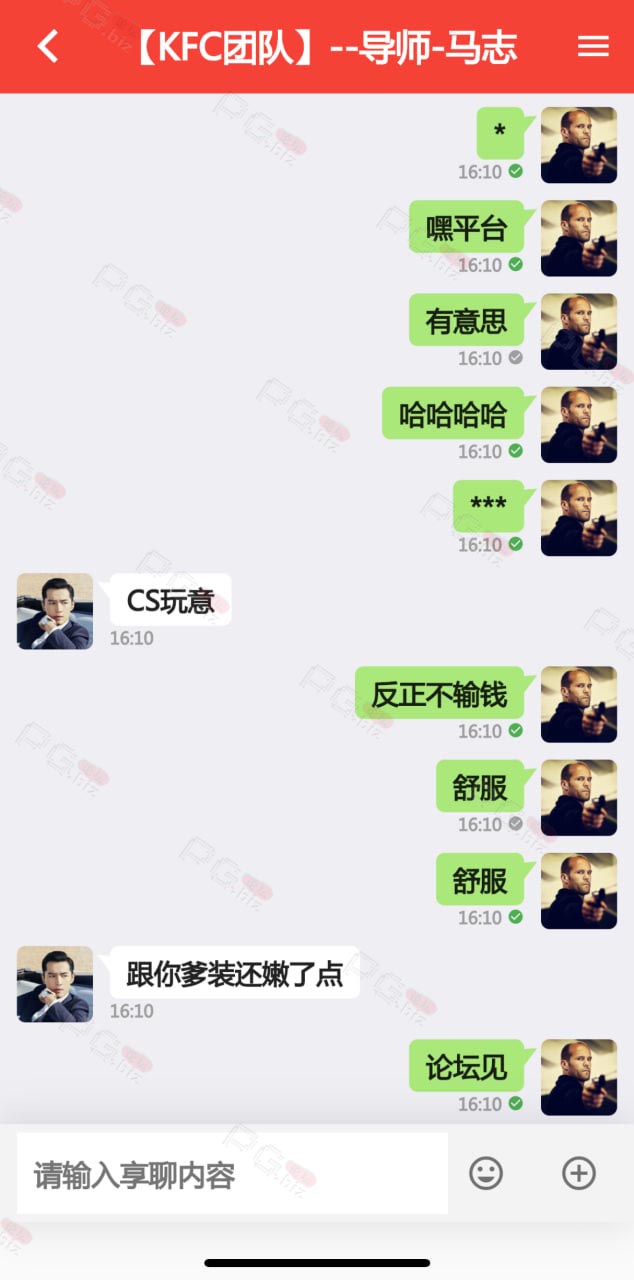The width and height of the screenshot is (634, 1280).
Task: Open the plus attachment options
Action: 579,1173
